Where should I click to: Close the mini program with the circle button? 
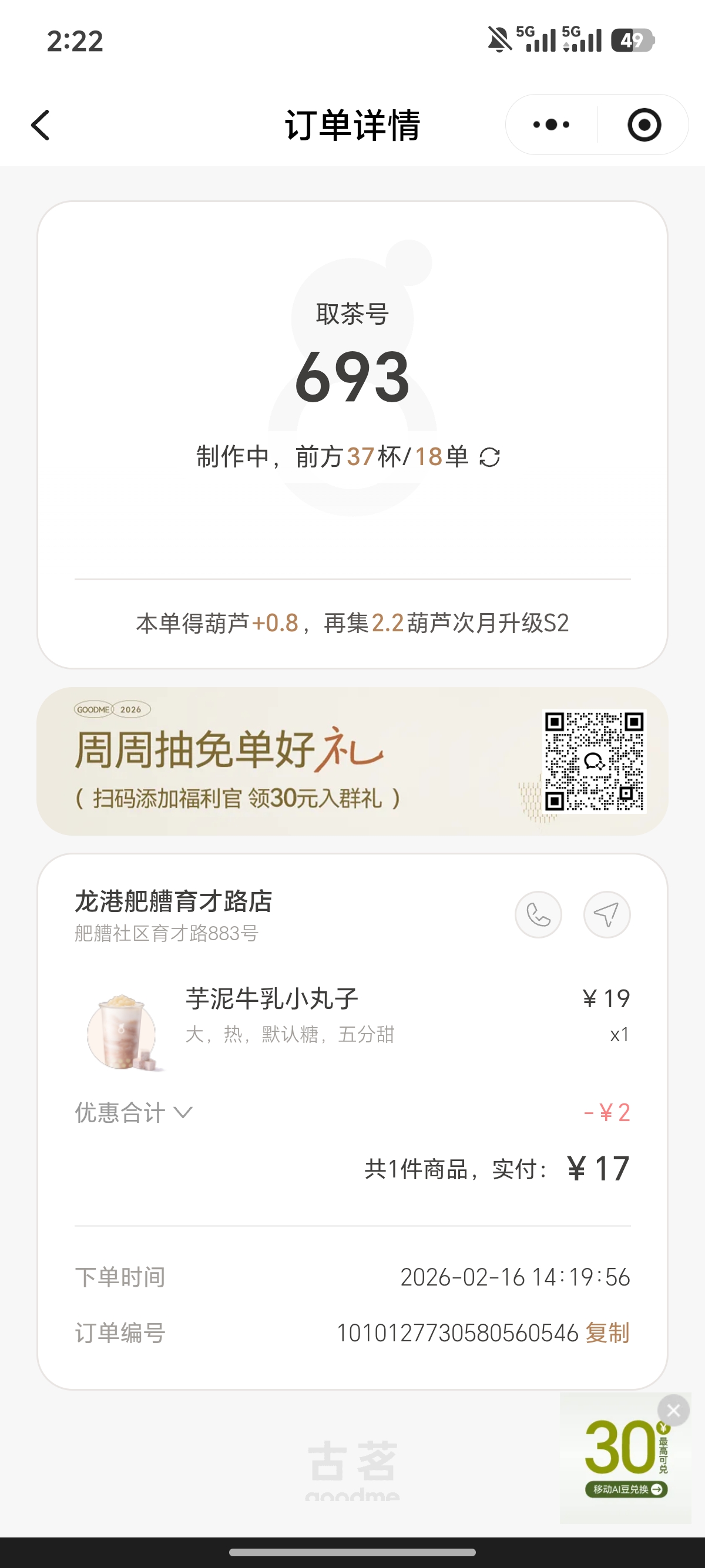pyautogui.click(x=644, y=125)
